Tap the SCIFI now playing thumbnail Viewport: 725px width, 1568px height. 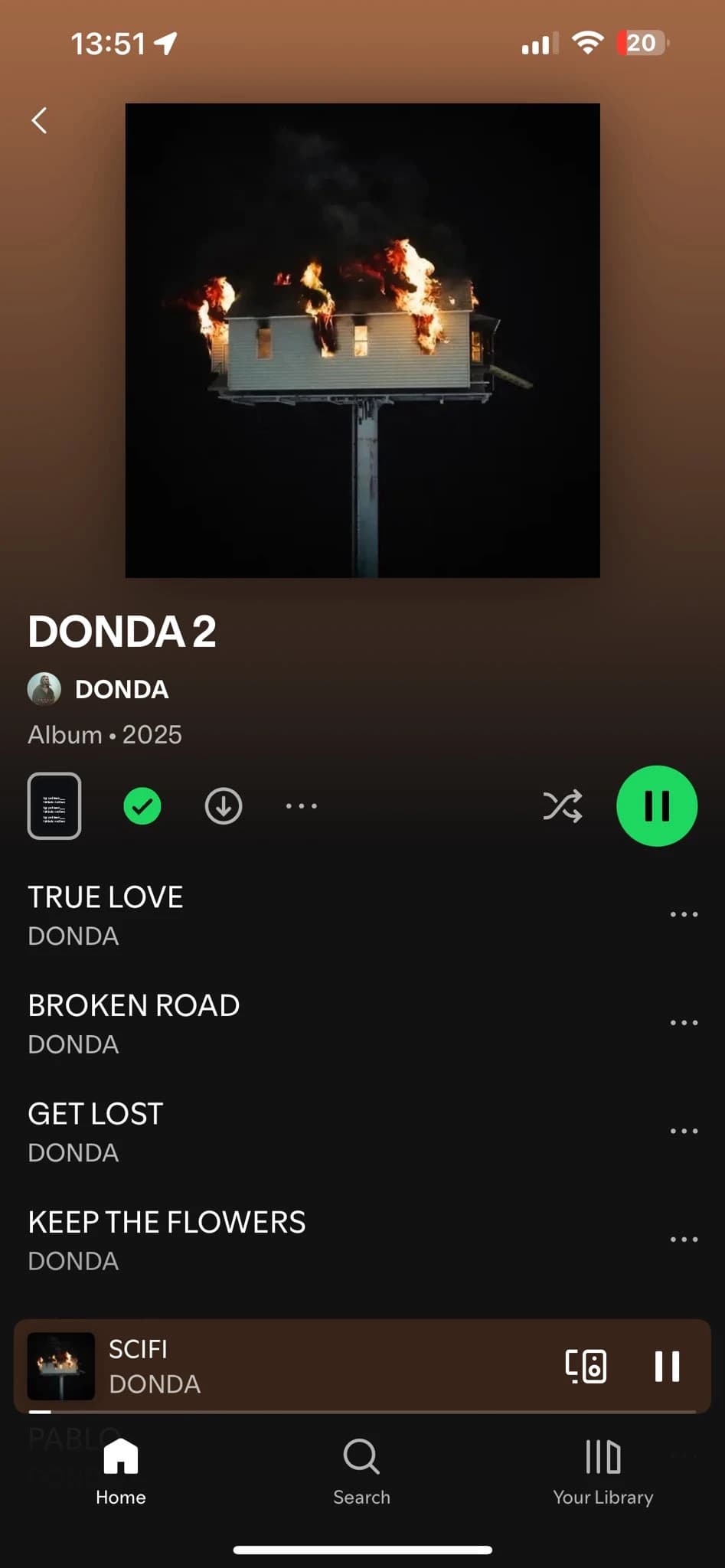[61, 1367]
